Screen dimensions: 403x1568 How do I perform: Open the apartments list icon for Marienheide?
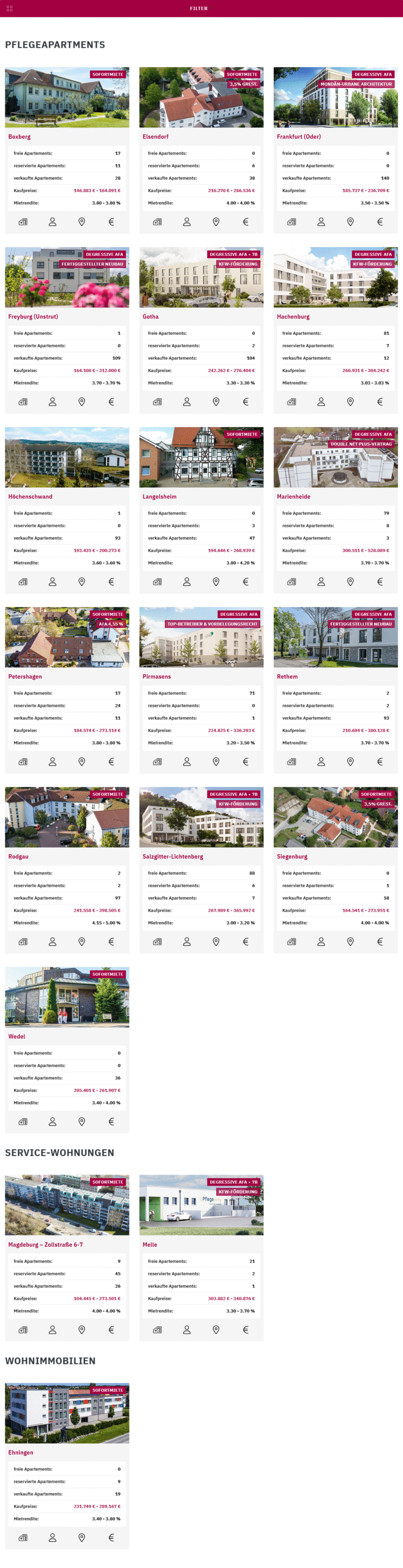292,582
